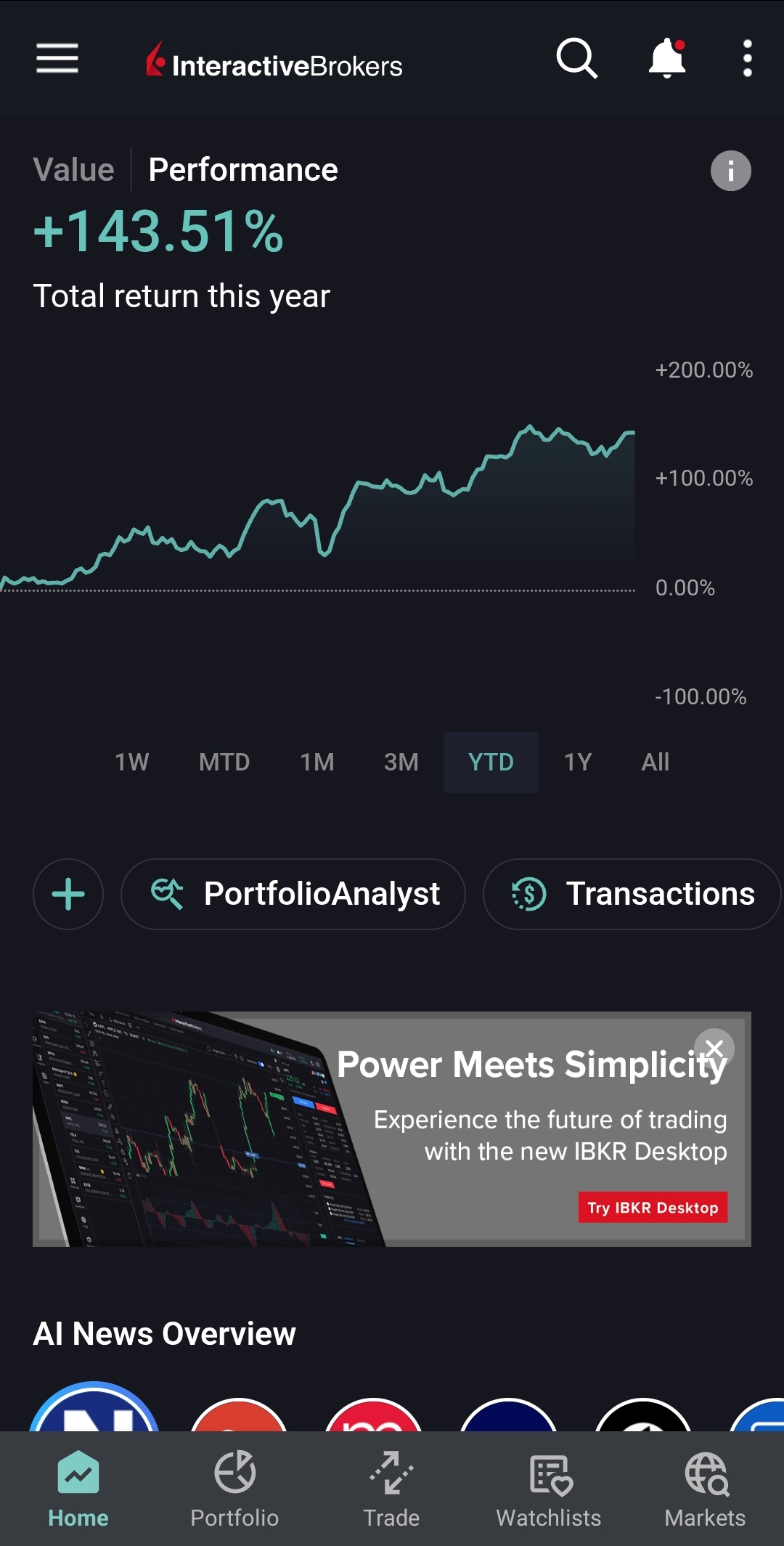784x1546 pixels.
Task: Dismiss the IBKR Desktop banner
Action: (714, 1048)
